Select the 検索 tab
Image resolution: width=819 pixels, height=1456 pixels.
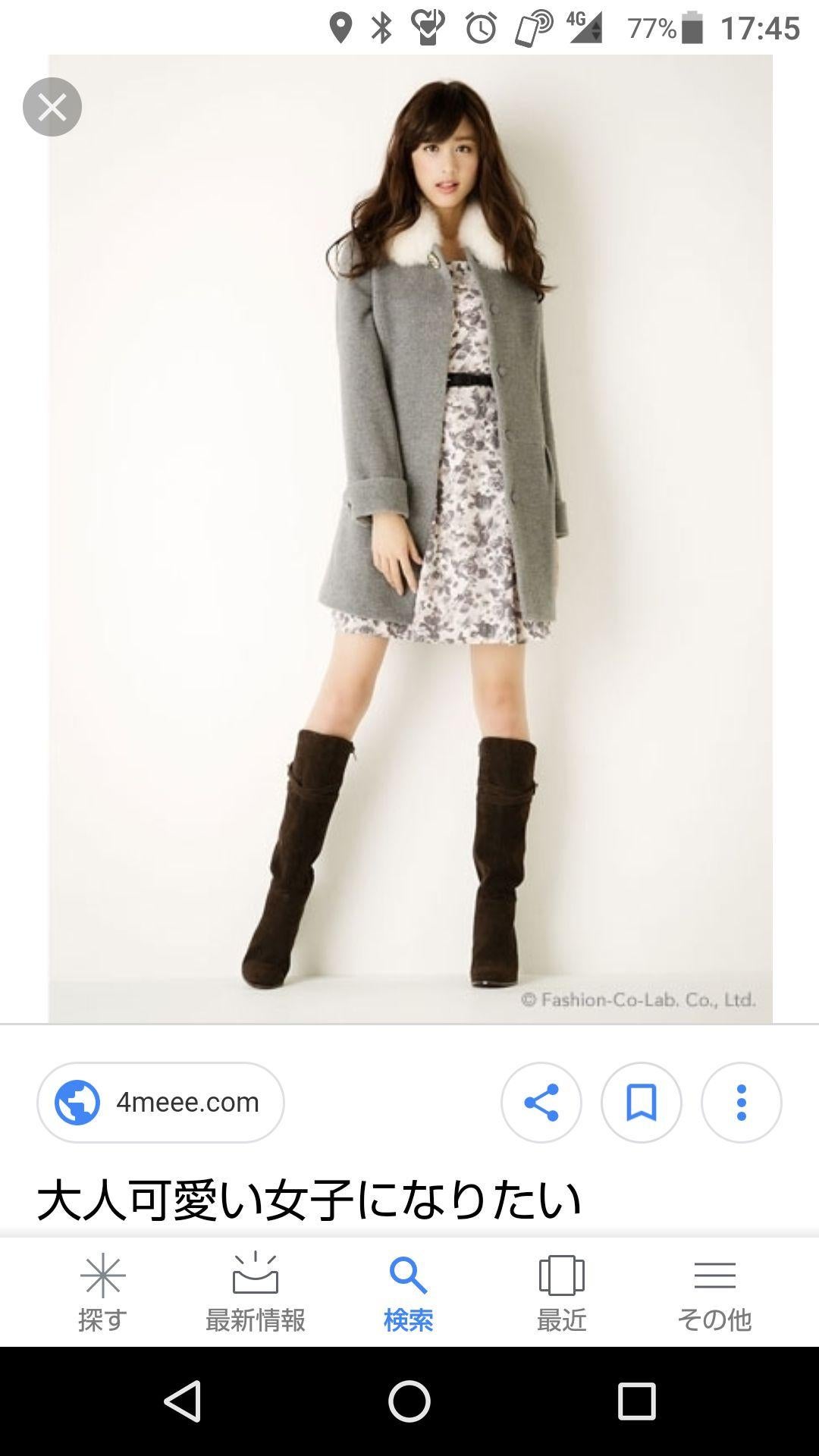click(409, 1293)
